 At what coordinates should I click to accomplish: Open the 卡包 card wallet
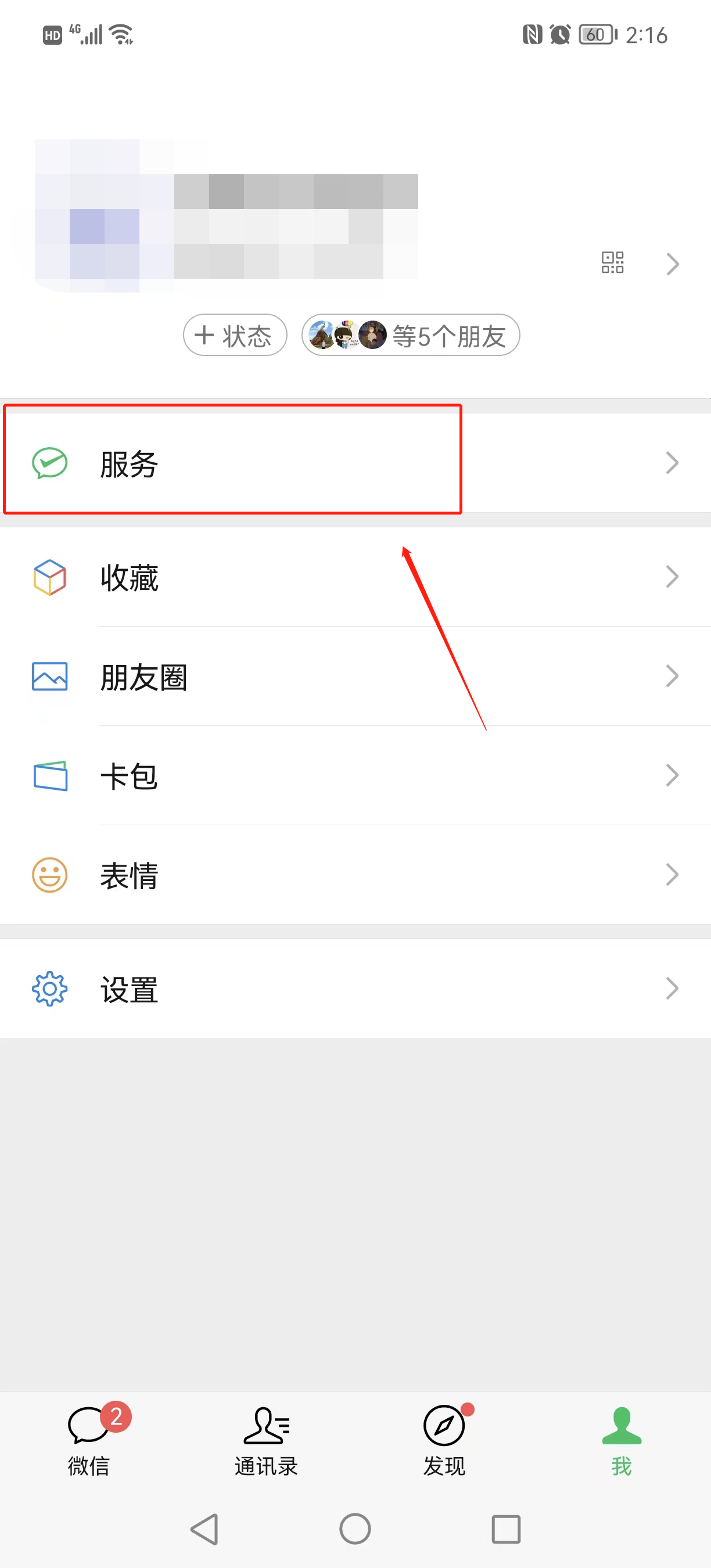pos(355,775)
